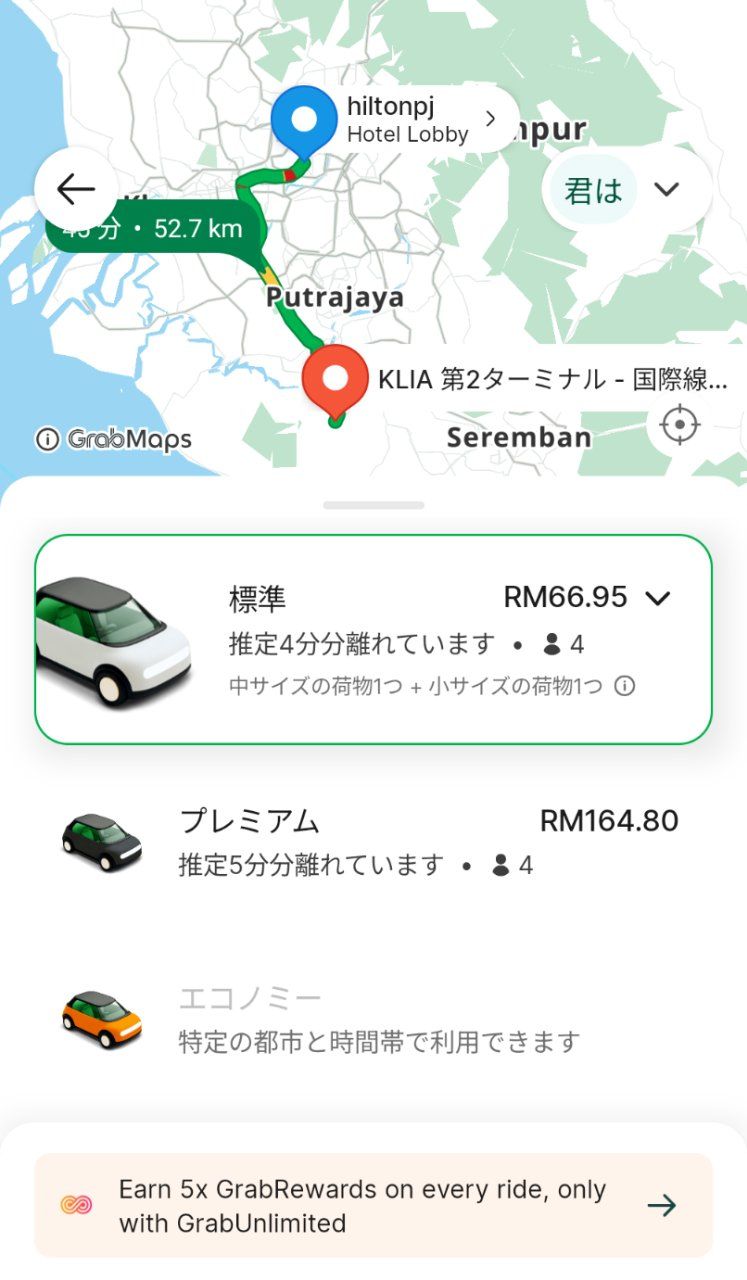Open the 君は dropdown
Screen dimensions: 747x1280
tap(627, 190)
